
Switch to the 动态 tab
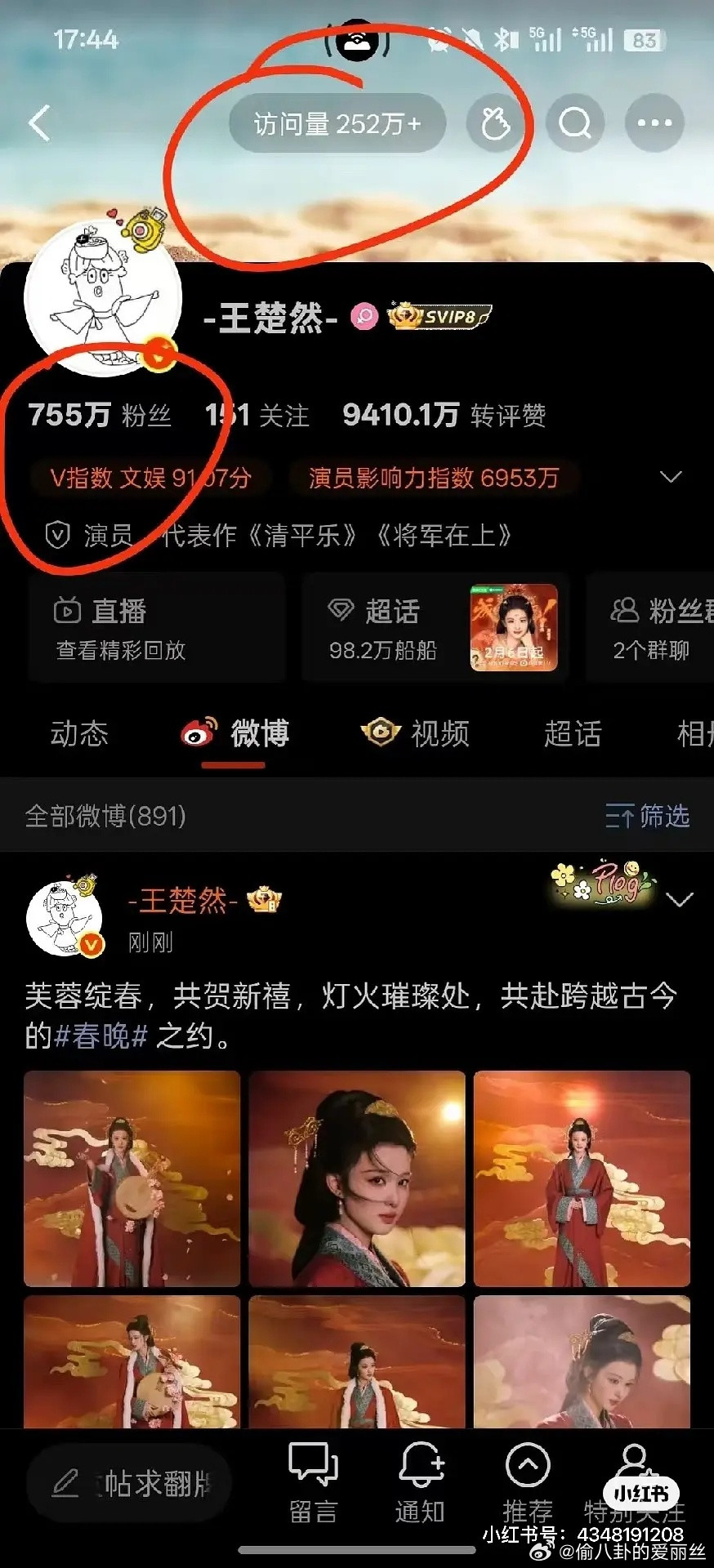[x=80, y=734]
